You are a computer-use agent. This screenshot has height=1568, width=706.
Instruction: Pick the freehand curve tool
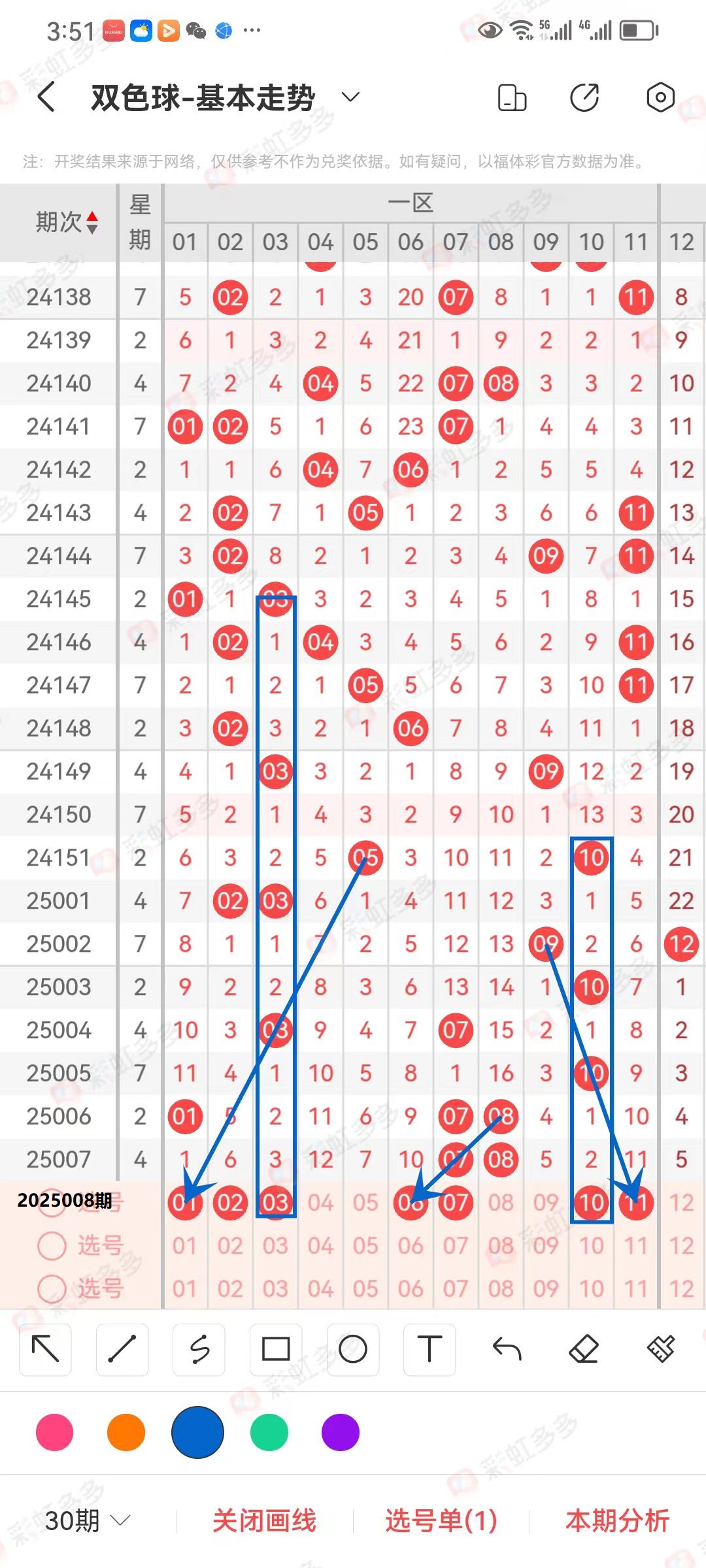tap(199, 1348)
